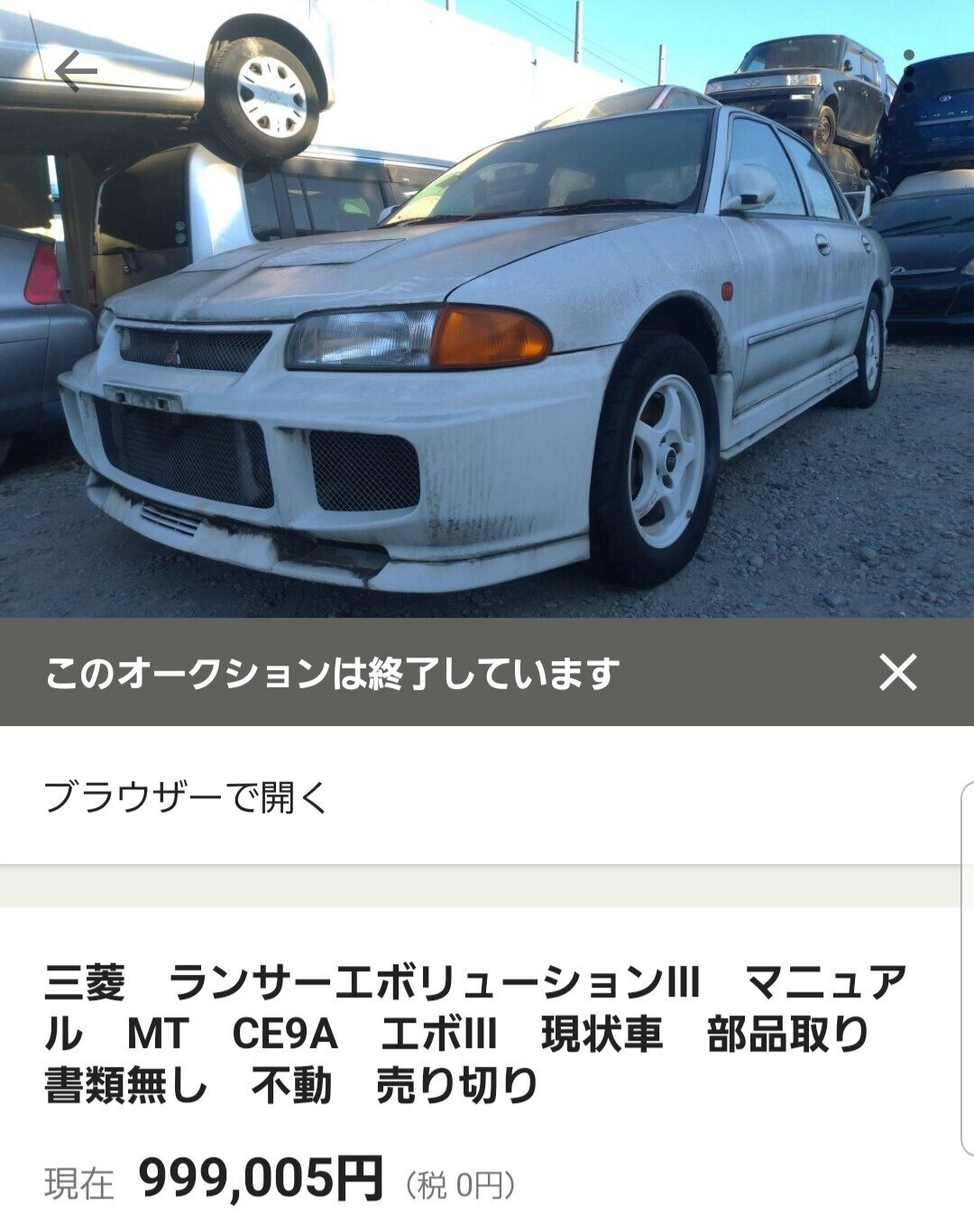Go back using the arrow icon
This screenshot has height=1232, width=974.
76,71
